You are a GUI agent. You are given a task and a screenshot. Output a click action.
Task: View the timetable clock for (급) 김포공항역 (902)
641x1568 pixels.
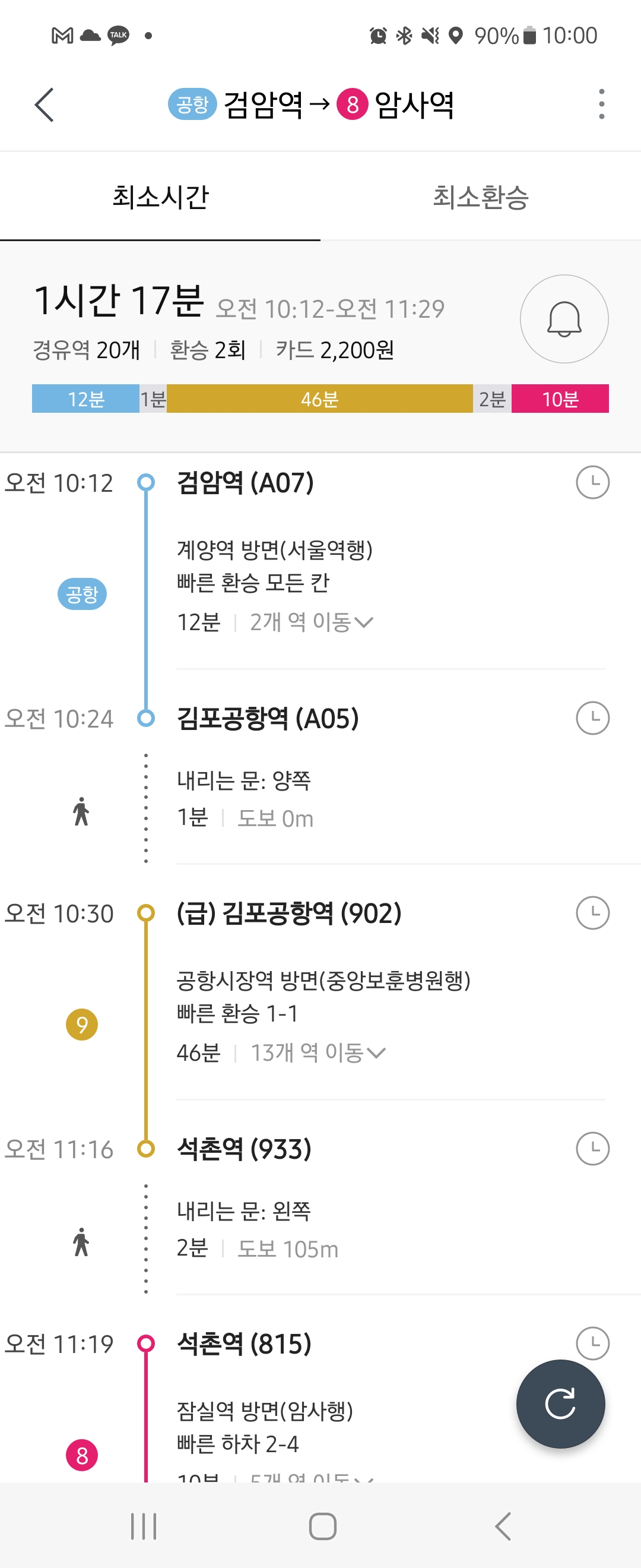tap(592, 913)
